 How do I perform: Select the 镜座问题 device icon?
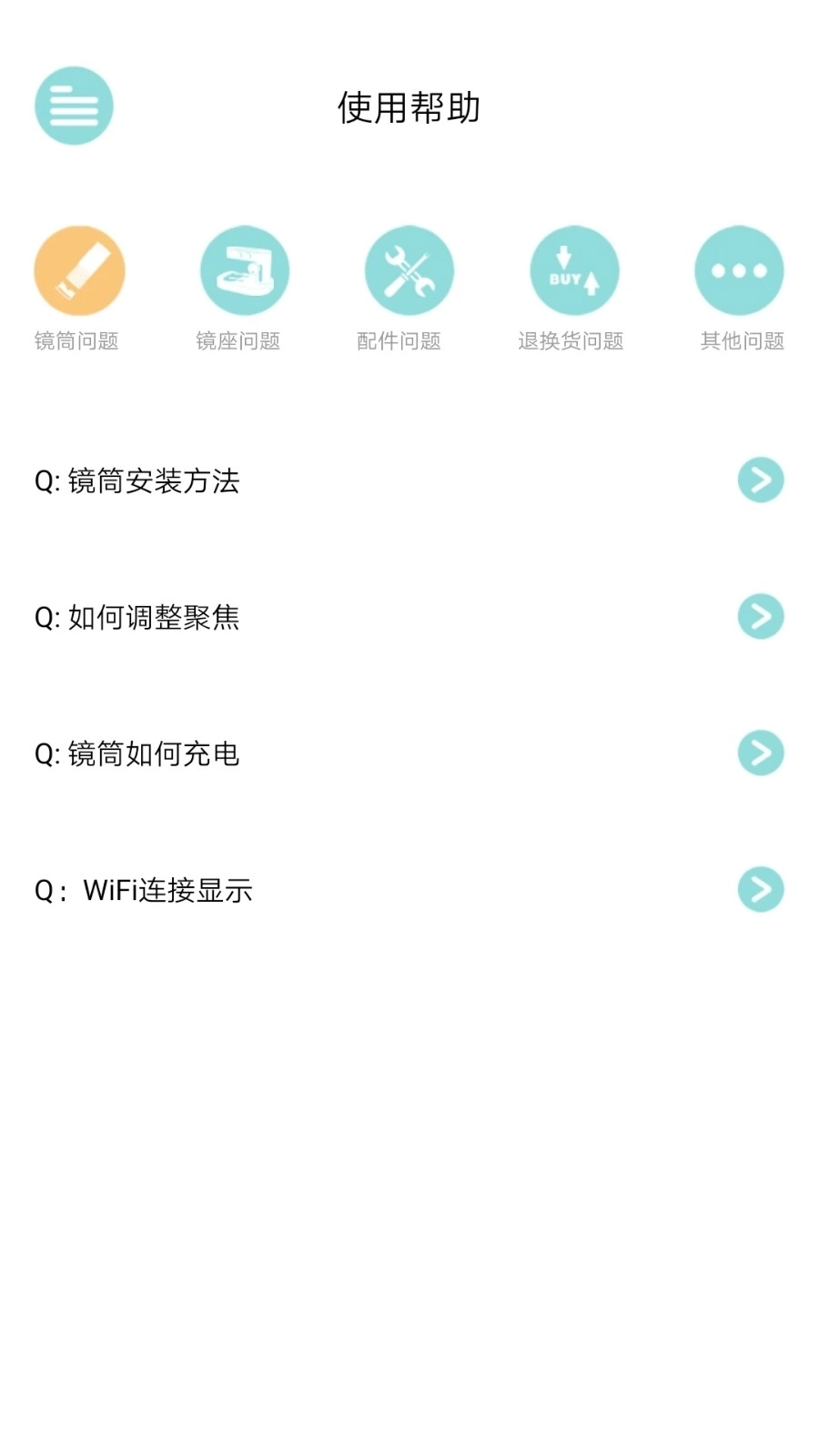pyautogui.click(x=245, y=269)
